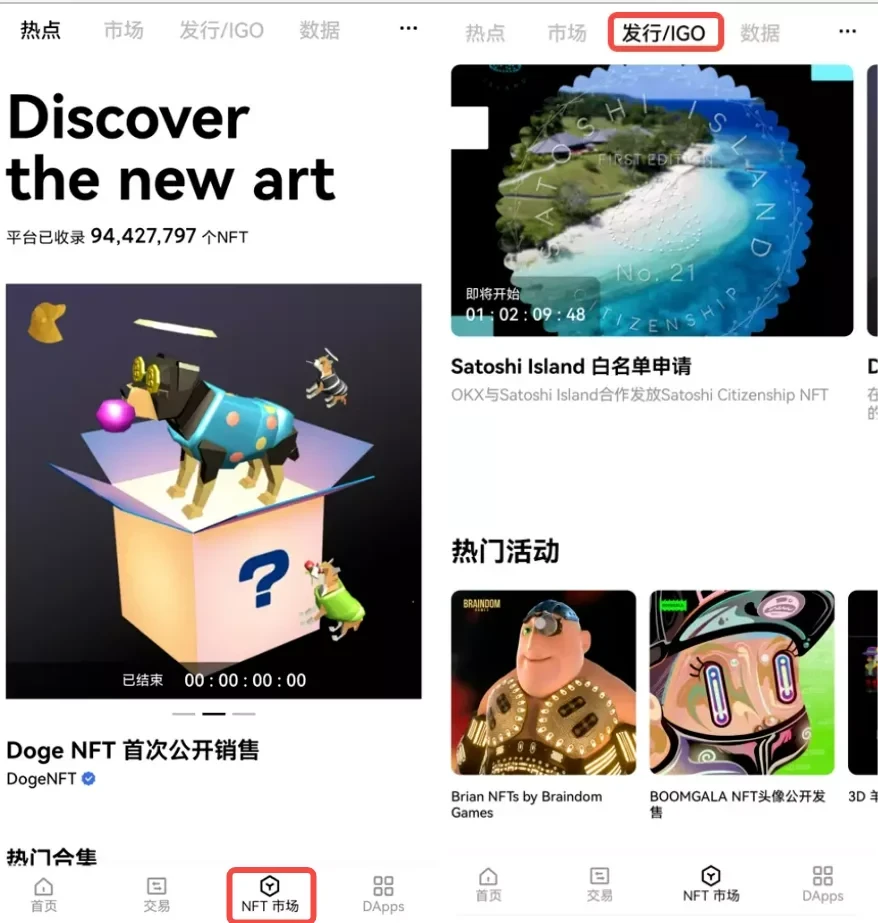Open 数据 tab above Discover headline
Viewport: 878px width, 923px height.
click(x=319, y=30)
